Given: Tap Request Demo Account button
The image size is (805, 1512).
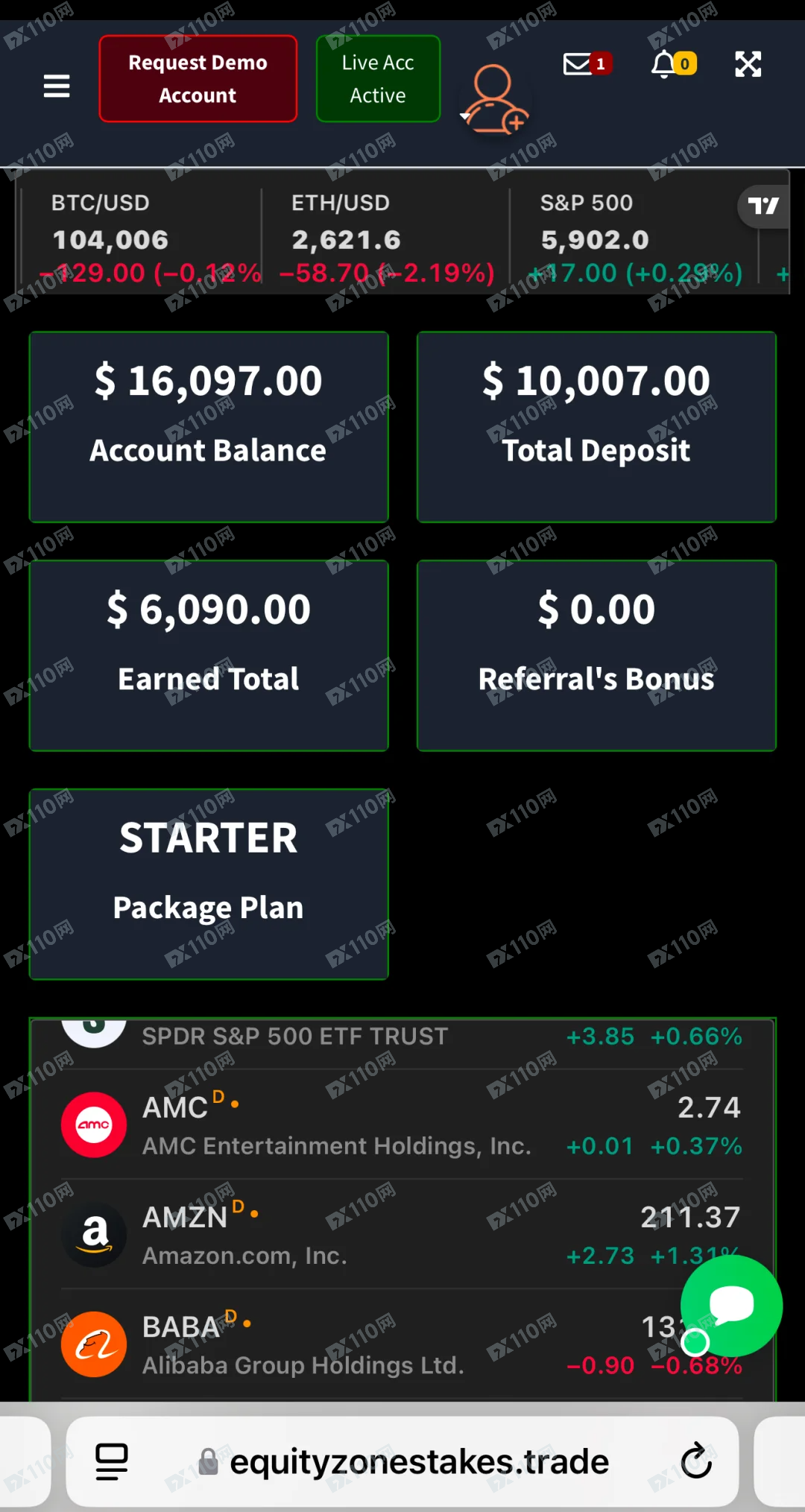Looking at the screenshot, I should [x=198, y=79].
